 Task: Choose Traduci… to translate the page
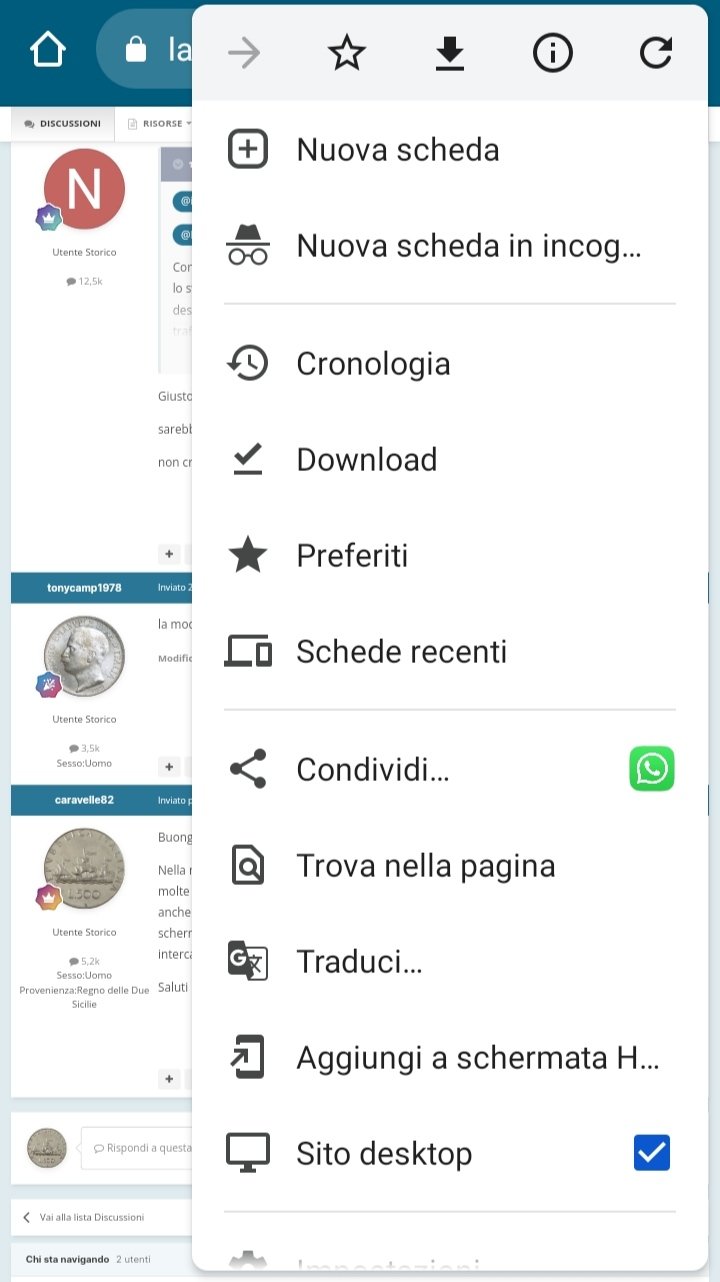[450, 961]
